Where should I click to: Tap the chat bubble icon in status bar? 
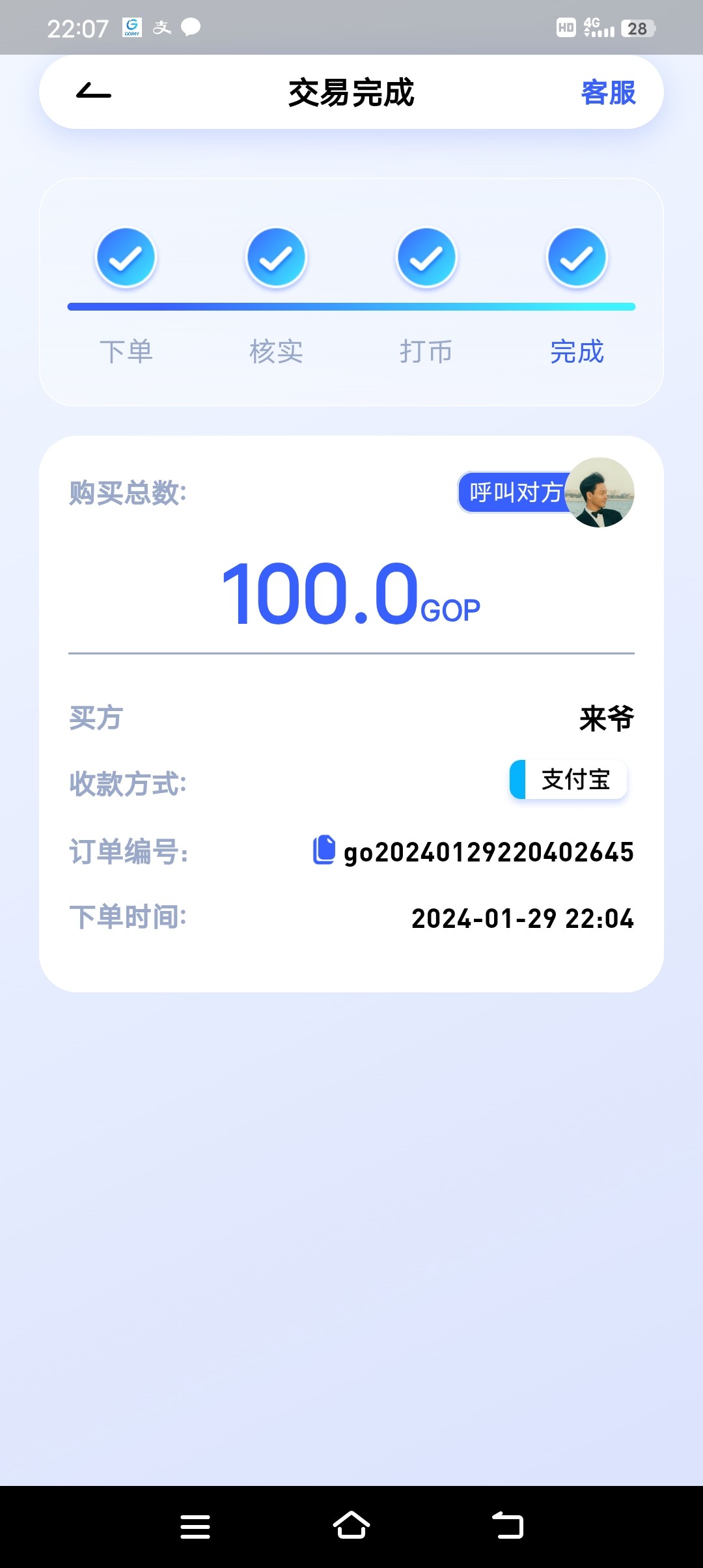(x=190, y=26)
